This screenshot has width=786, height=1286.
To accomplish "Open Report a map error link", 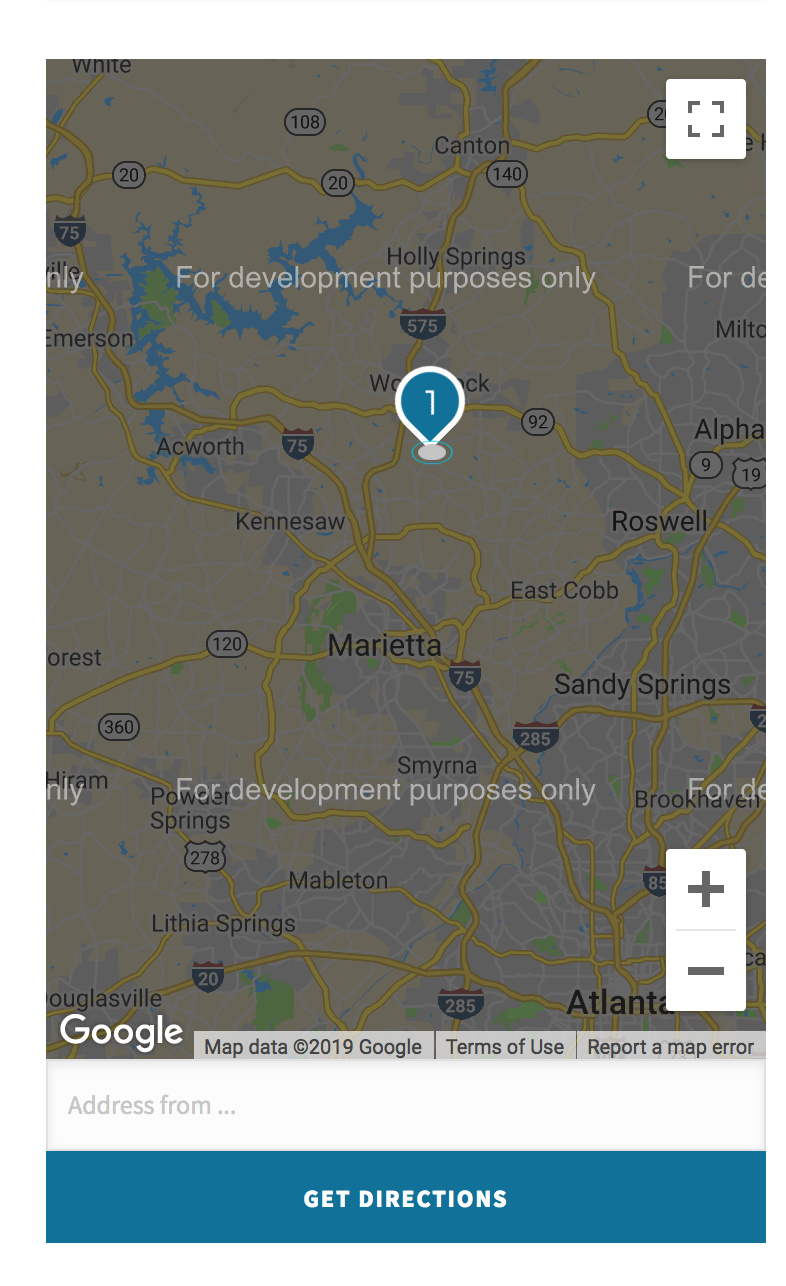I will point(671,1047).
